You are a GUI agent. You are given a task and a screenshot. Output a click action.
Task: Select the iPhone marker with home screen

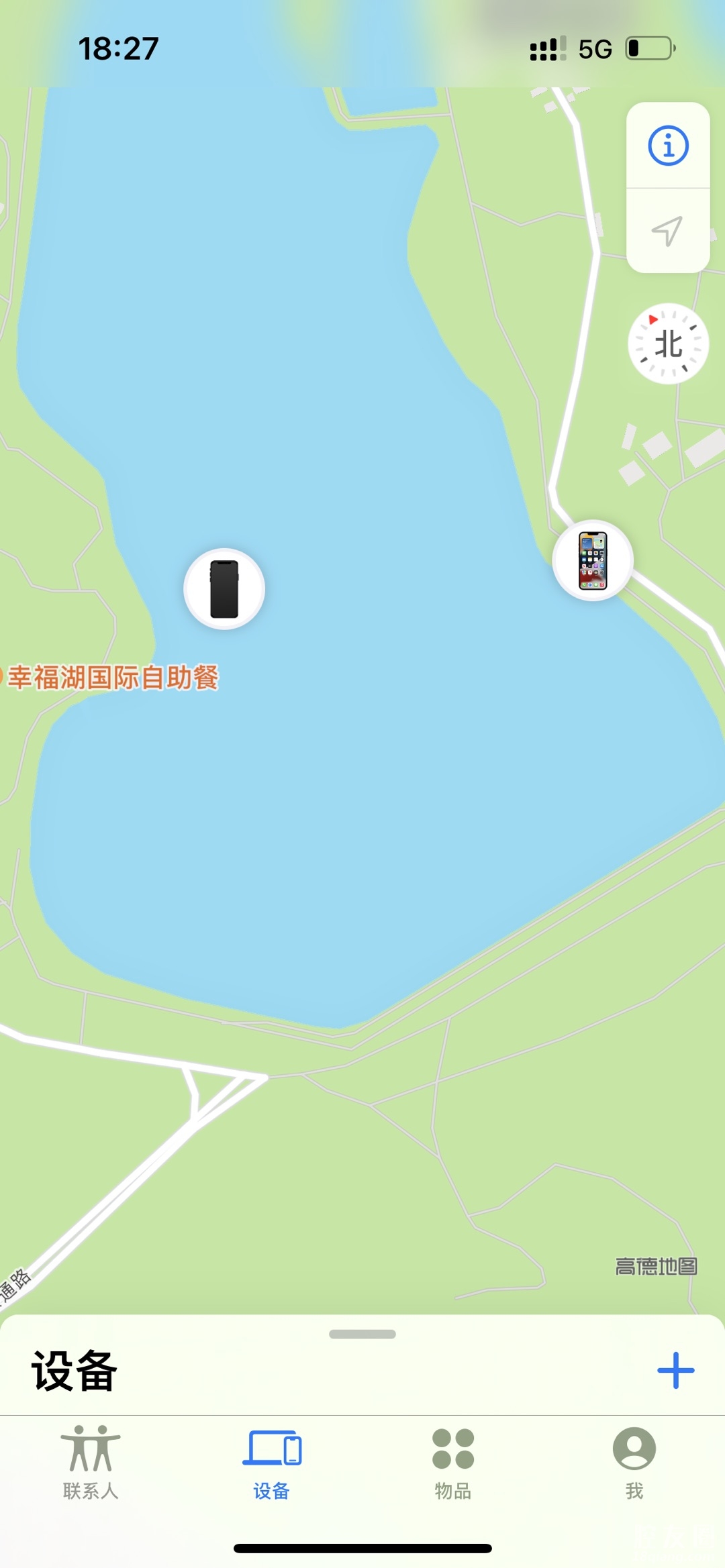click(593, 560)
